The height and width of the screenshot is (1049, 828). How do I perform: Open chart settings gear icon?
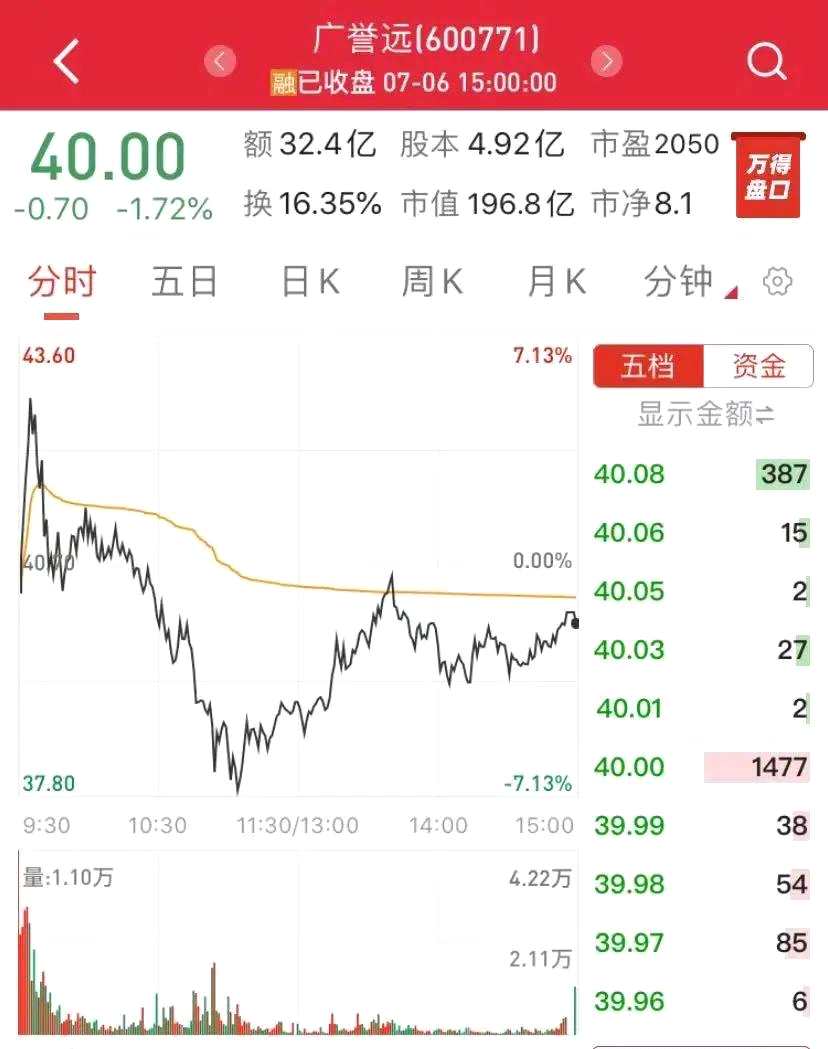pyautogui.click(x=777, y=283)
